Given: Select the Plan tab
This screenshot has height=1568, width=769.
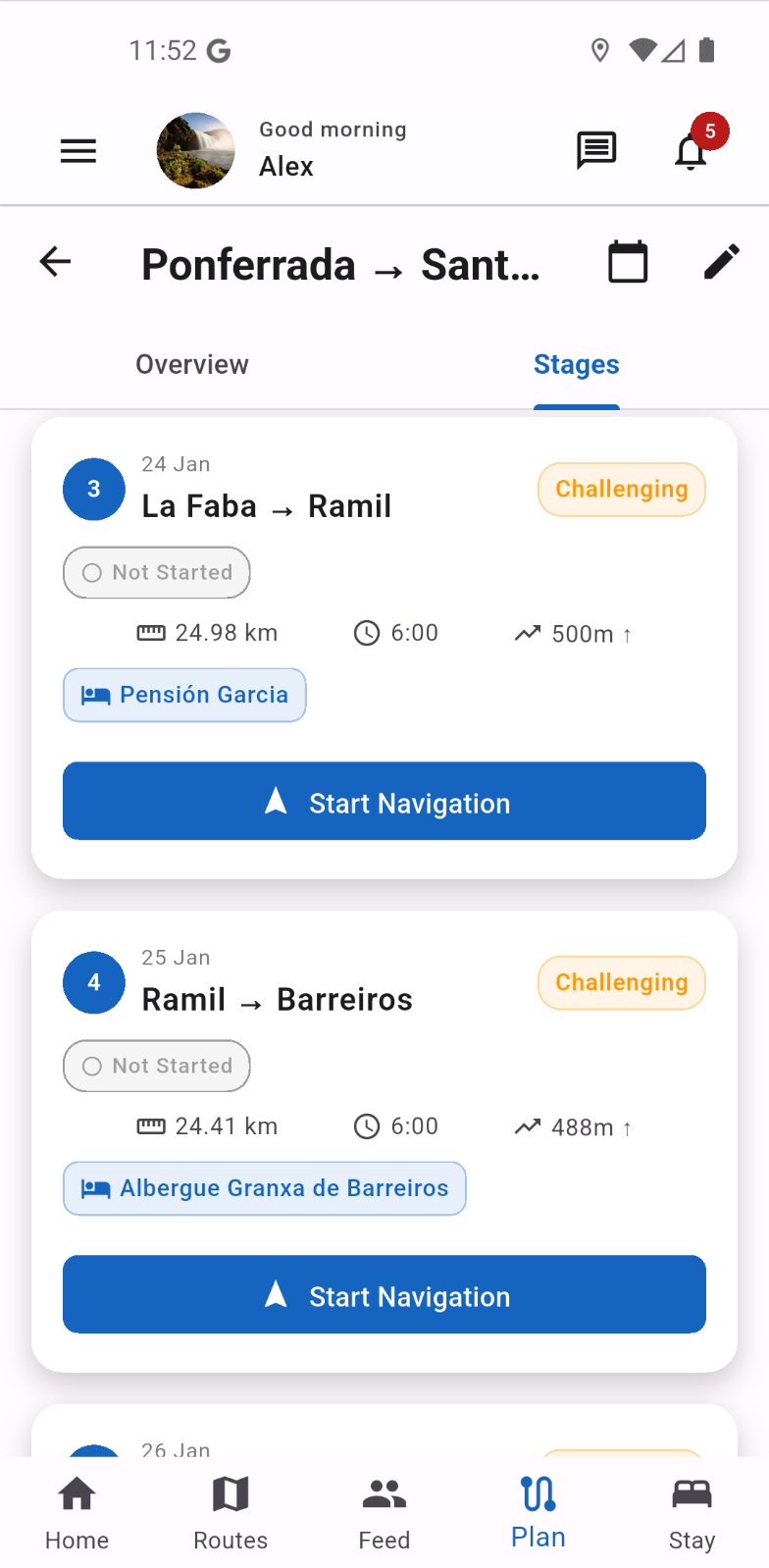Looking at the screenshot, I should click(x=538, y=1513).
